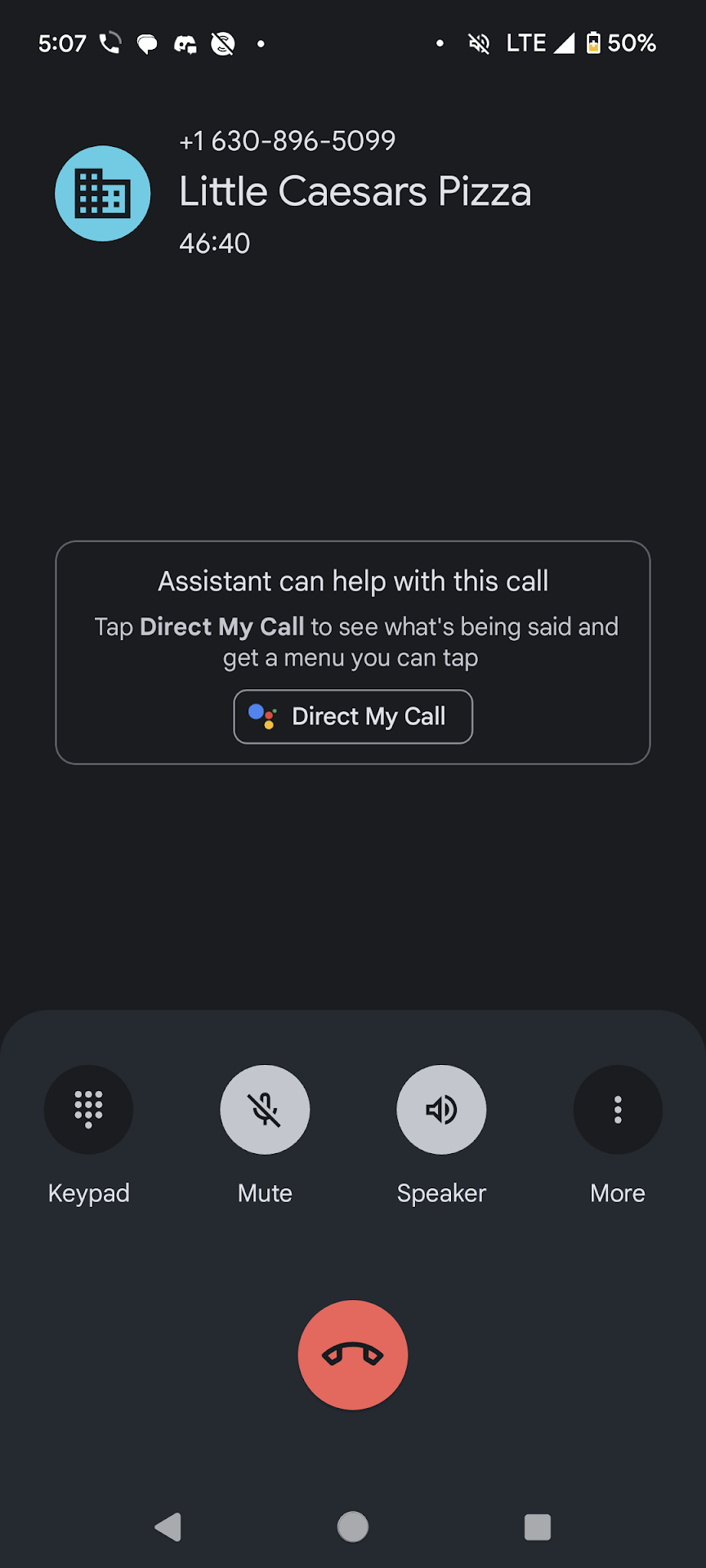Screen dimensions: 706x1568
Task: Tap the Direct My Call button
Action: point(353,716)
